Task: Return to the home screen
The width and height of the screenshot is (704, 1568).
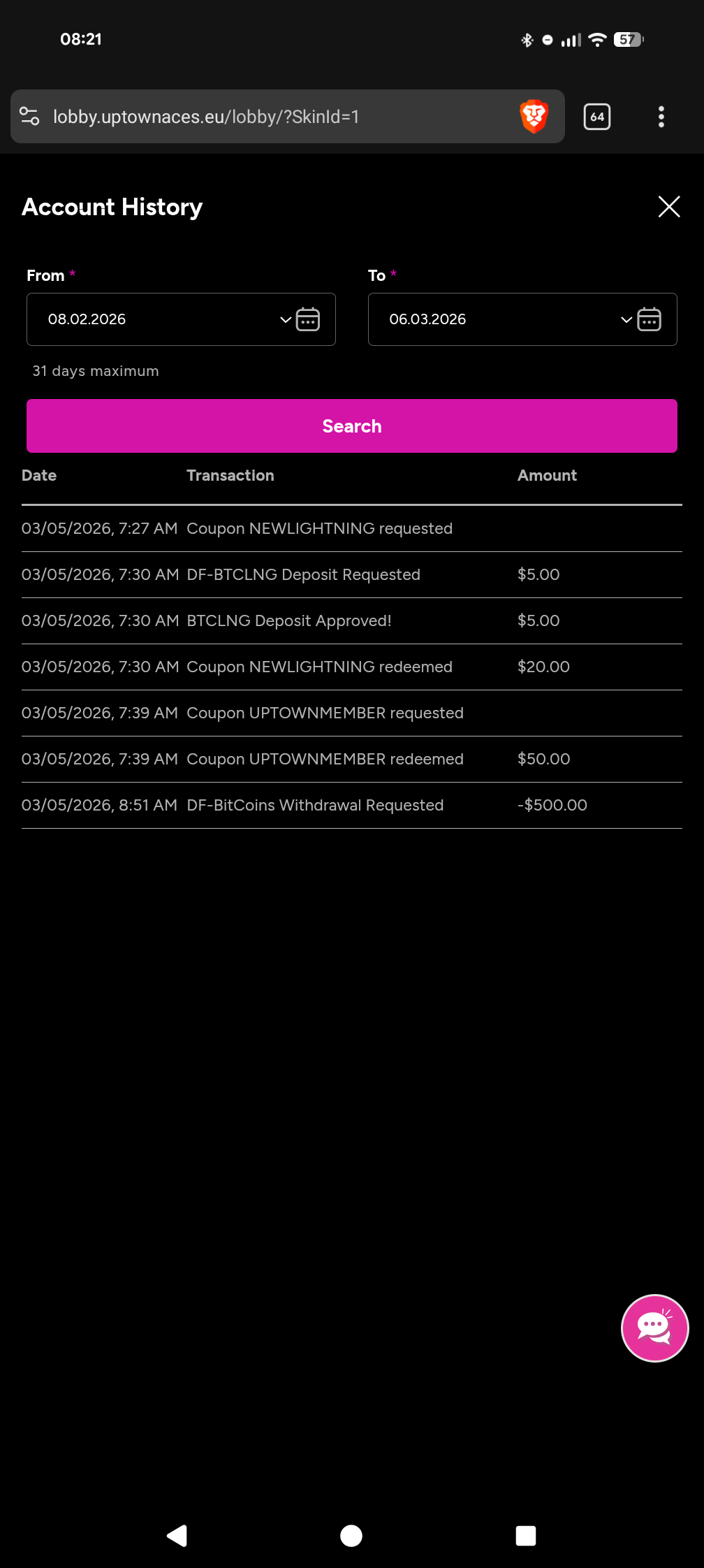Action: (351, 1535)
